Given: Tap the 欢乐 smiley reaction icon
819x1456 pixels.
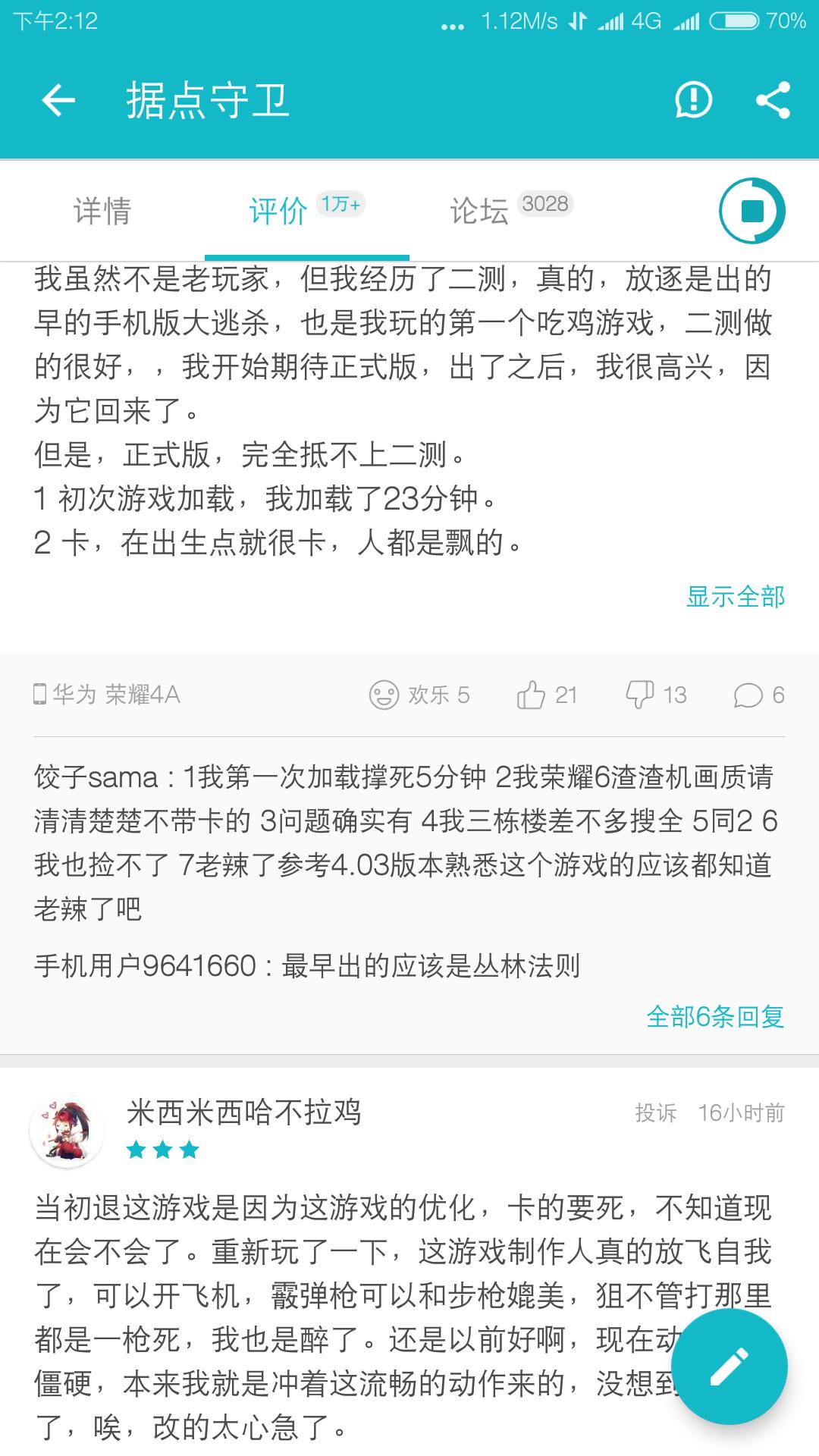Looking at the screenshot, I should click(x=383, y=694).
